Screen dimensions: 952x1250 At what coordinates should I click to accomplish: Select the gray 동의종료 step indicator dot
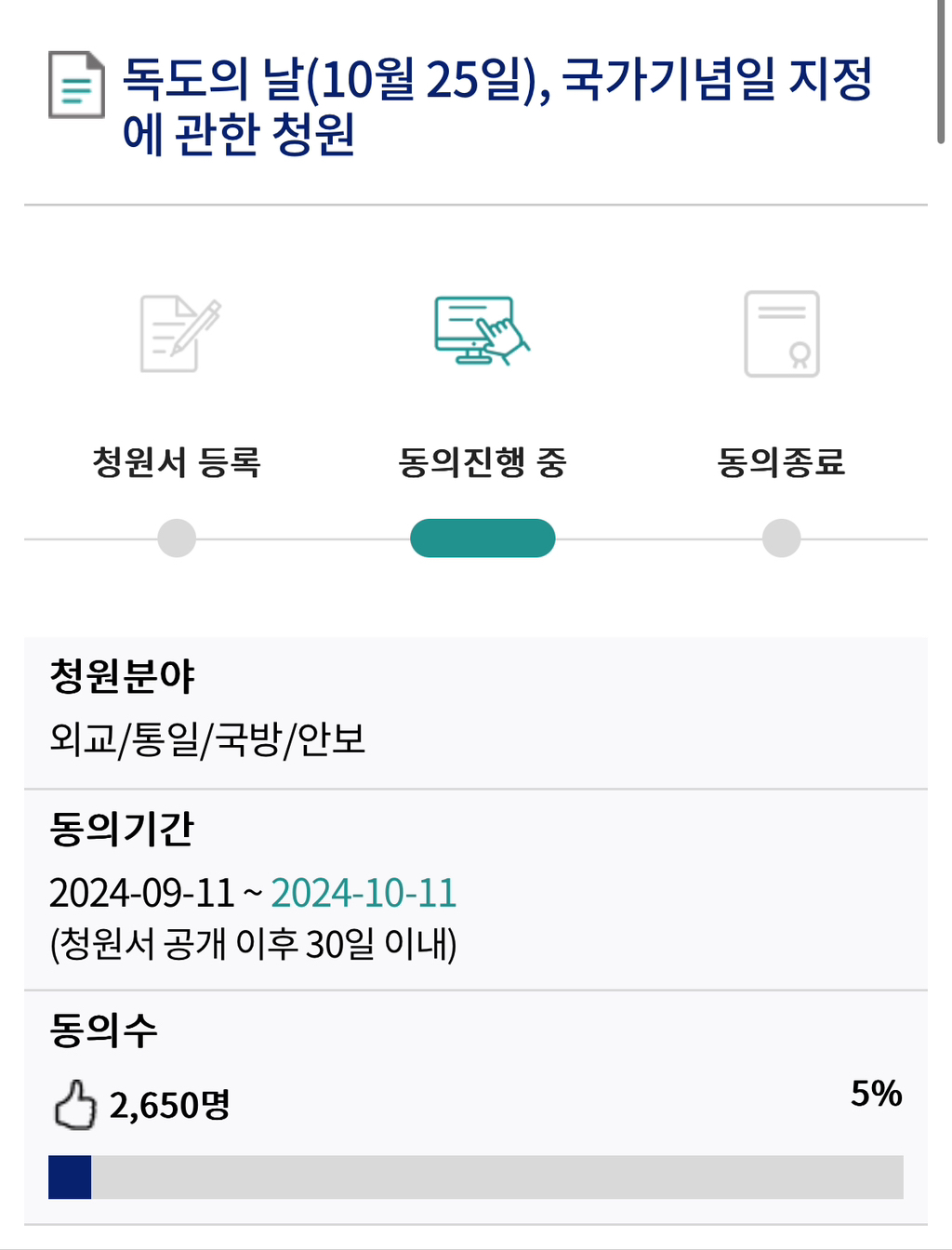[x=782, y=538]
